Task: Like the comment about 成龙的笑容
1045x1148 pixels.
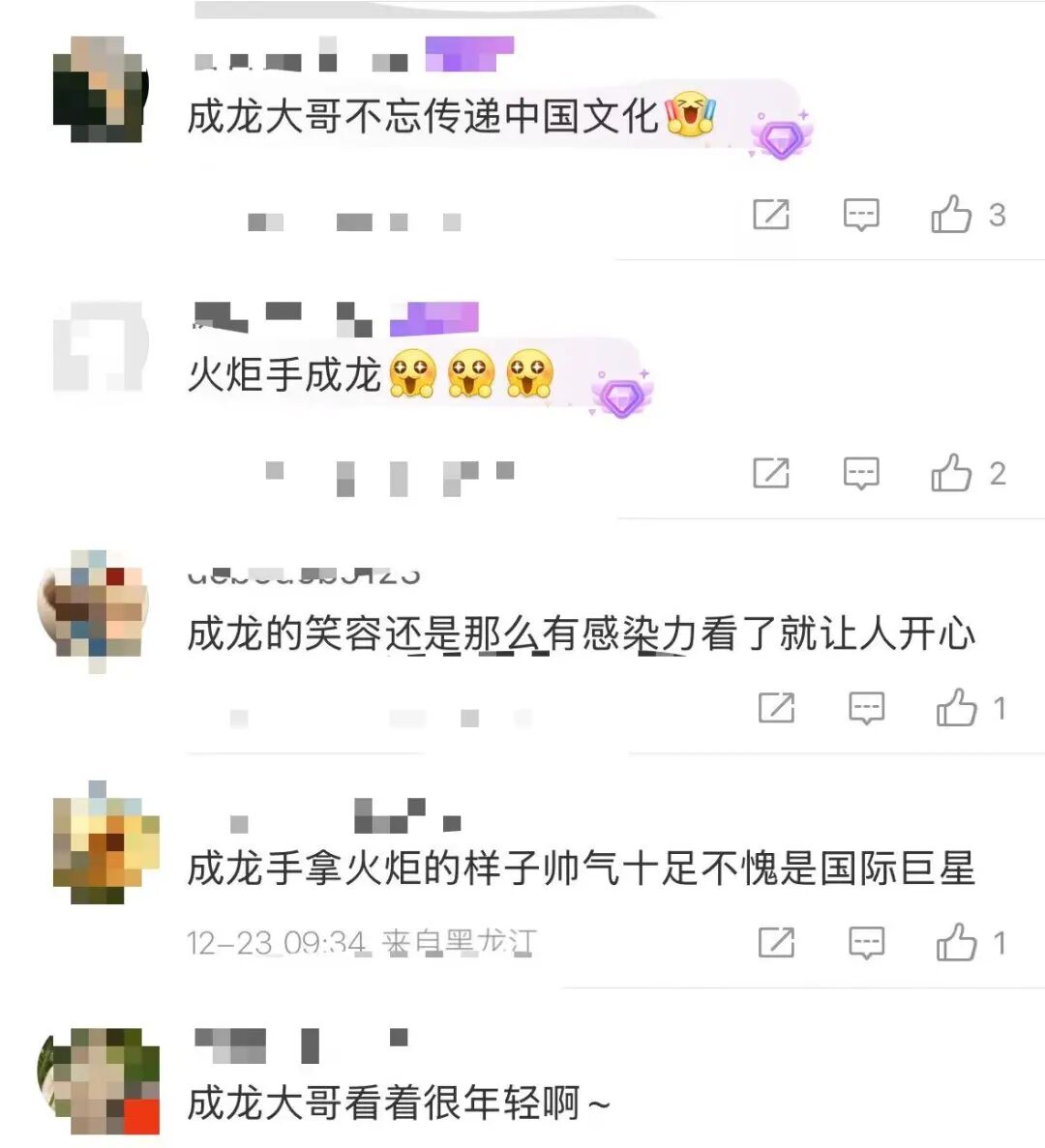Action: point(956,708)
